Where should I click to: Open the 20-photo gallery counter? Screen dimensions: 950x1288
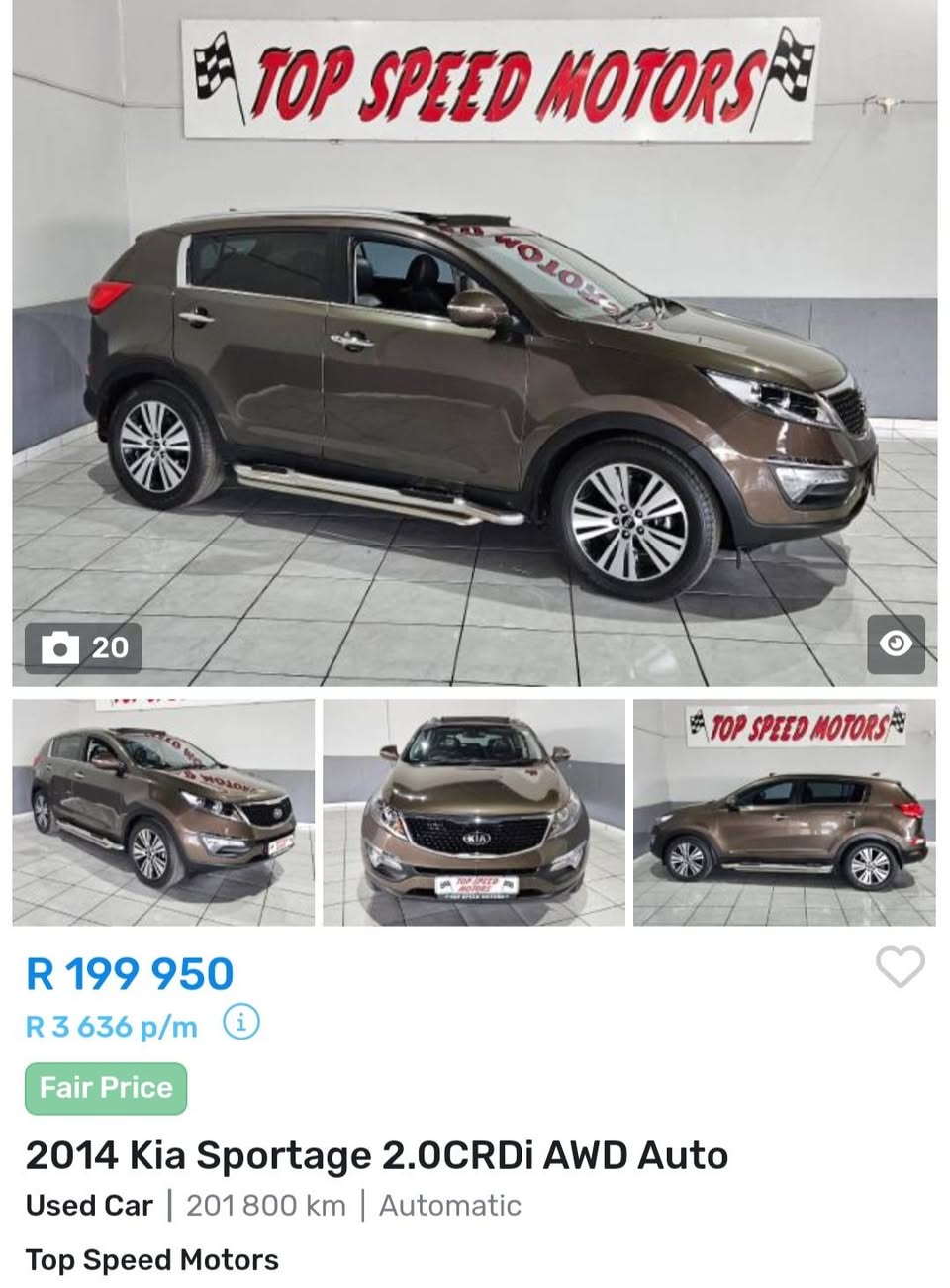click(x=83, y=647)
